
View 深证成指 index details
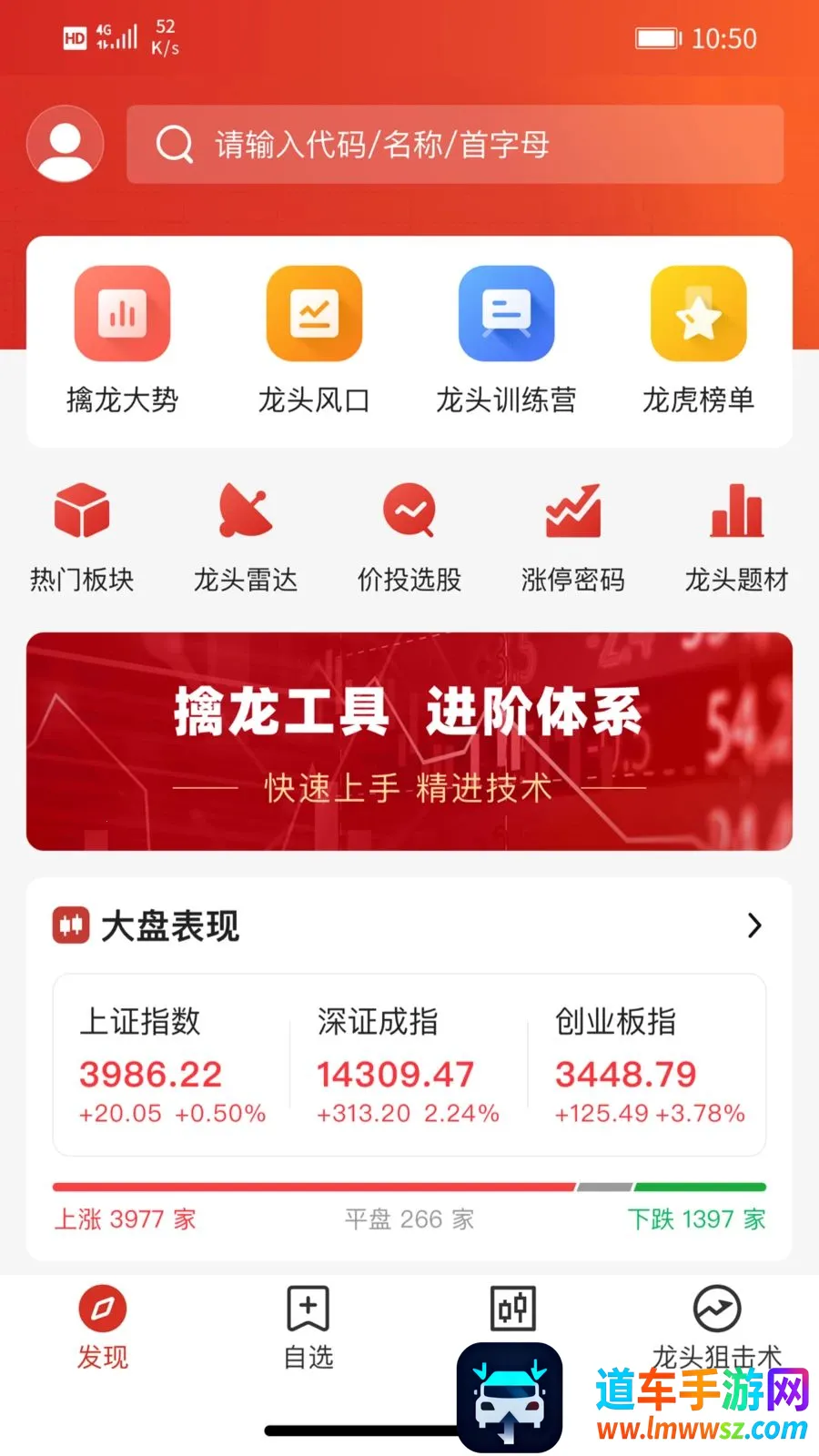tap(408, 1065)
